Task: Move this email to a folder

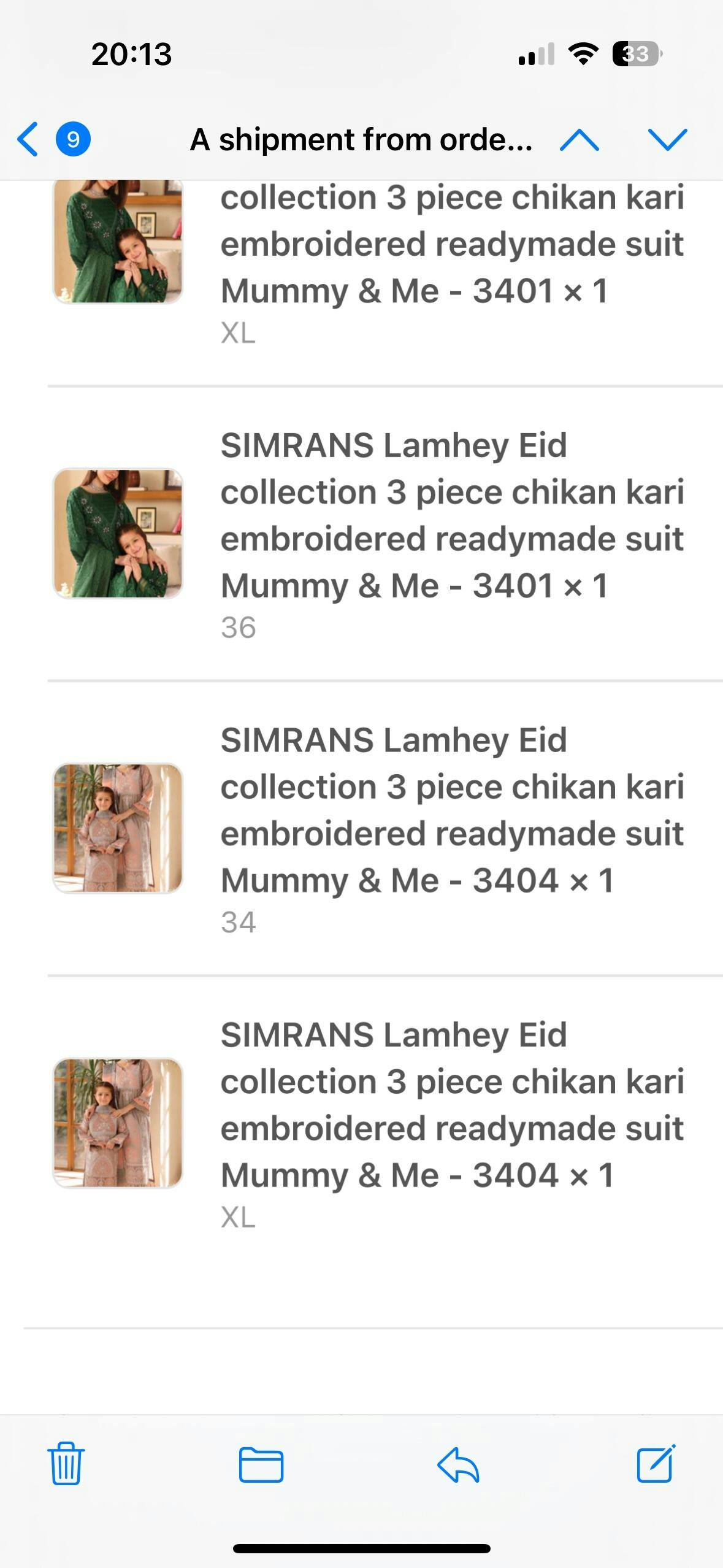Action: (x=261, y=1464)
